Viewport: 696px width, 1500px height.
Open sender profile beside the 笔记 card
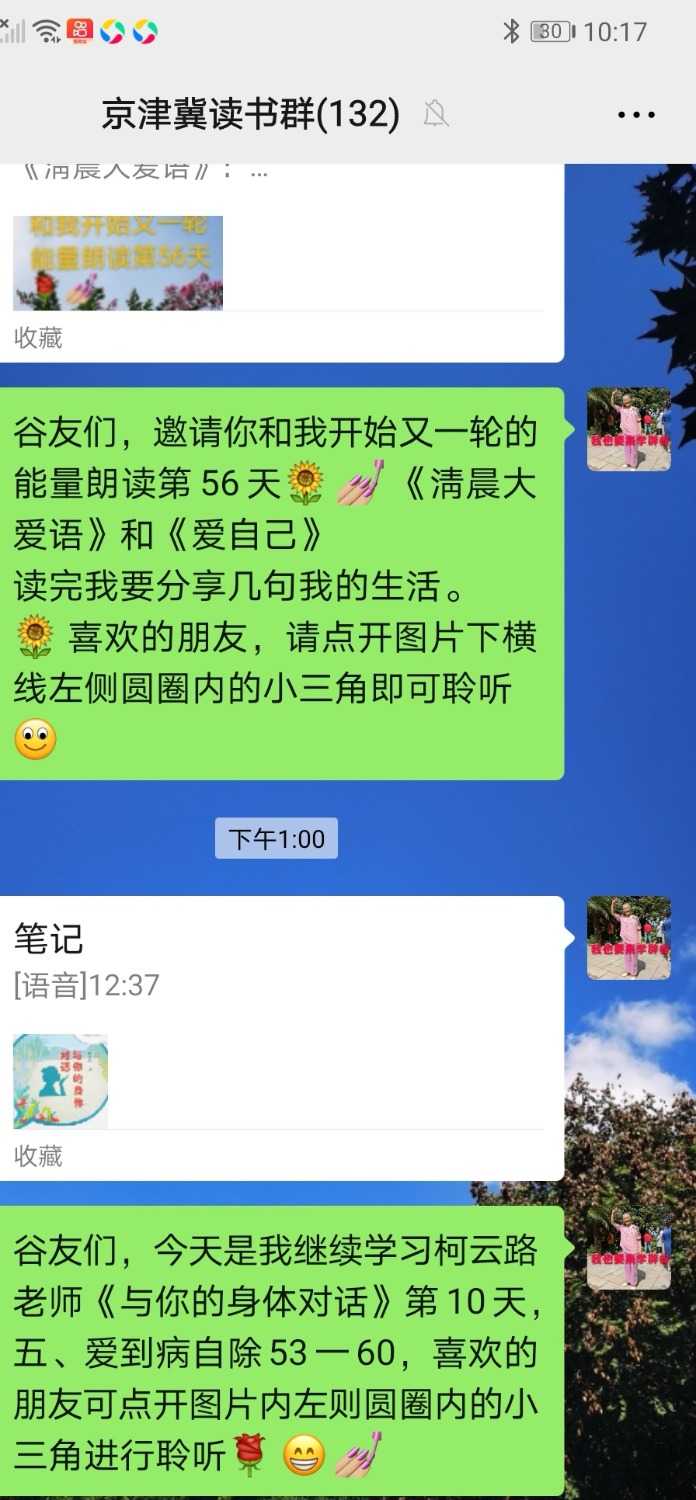pos(628,937)
